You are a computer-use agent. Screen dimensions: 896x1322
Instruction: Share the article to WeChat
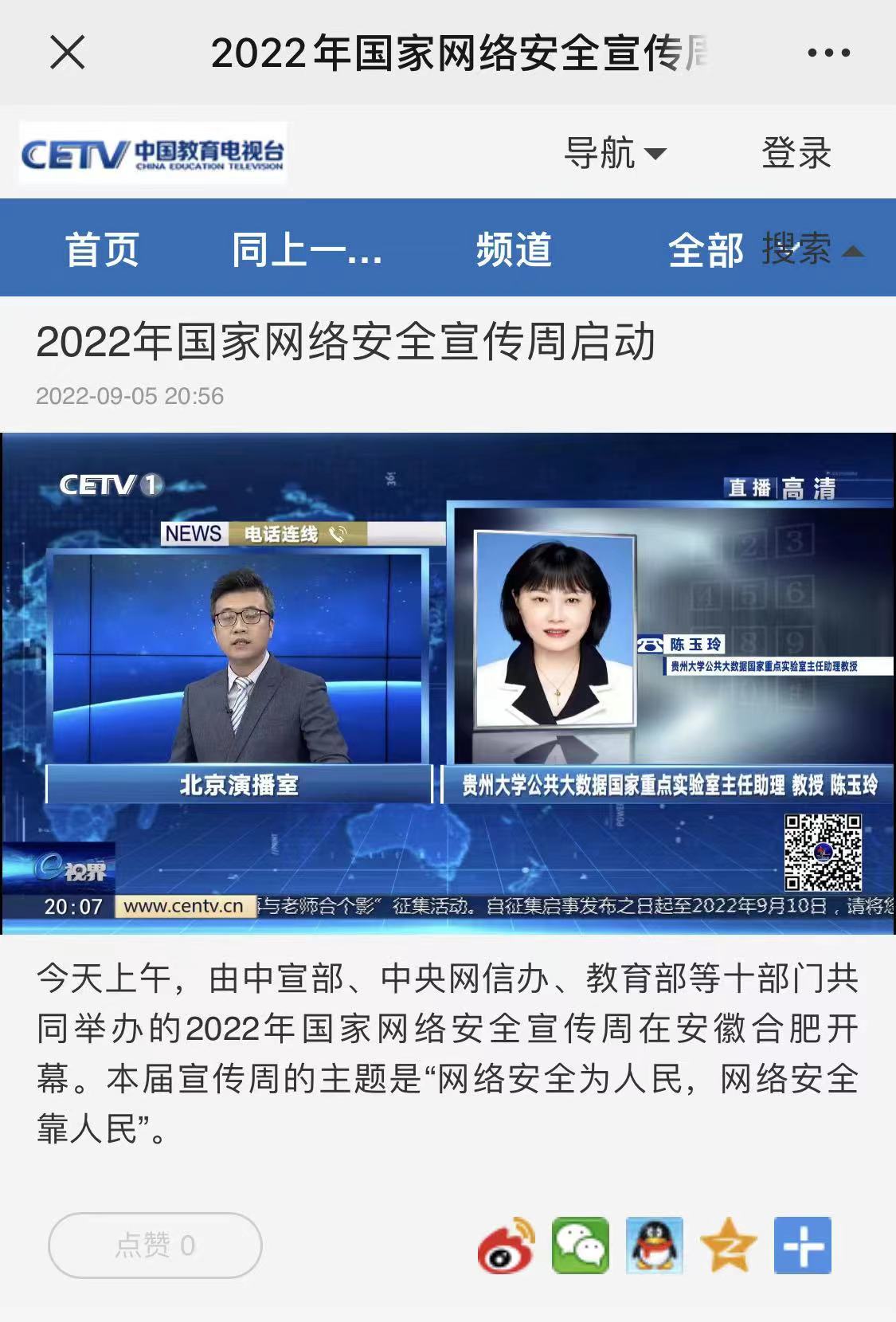(x=581, y=1245)
